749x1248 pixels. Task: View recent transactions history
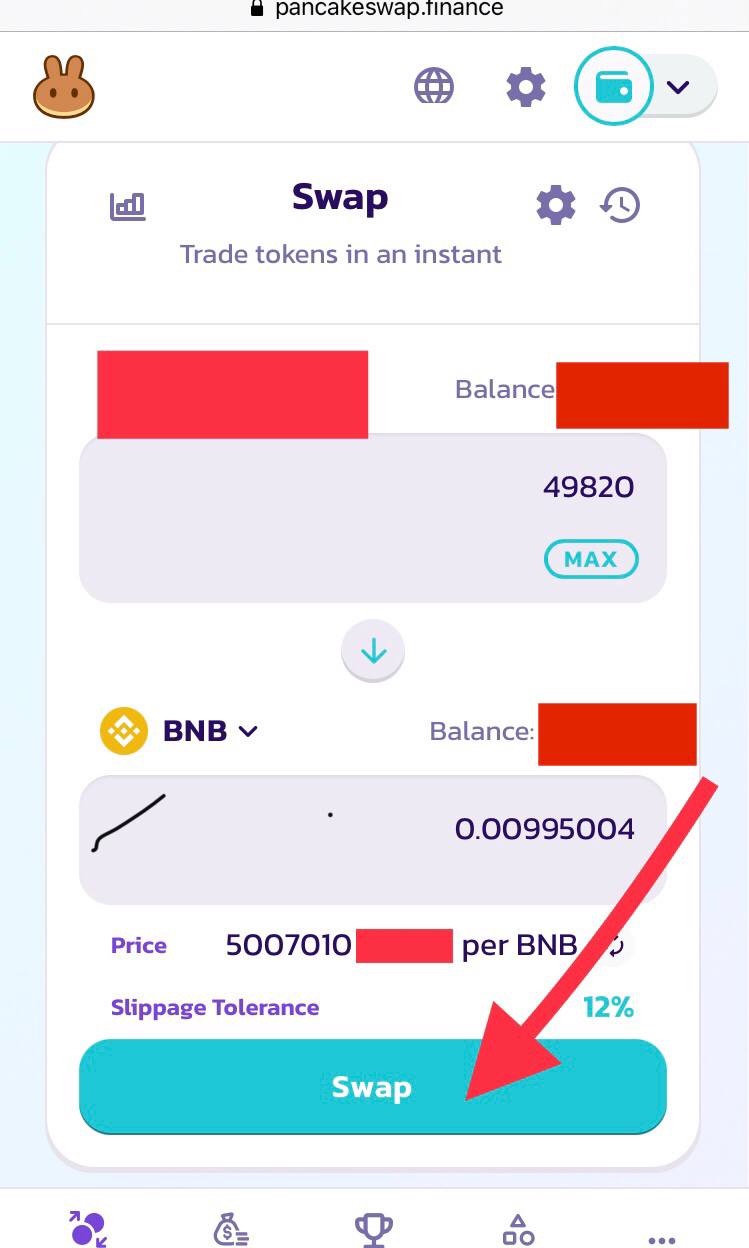(620, 206)
